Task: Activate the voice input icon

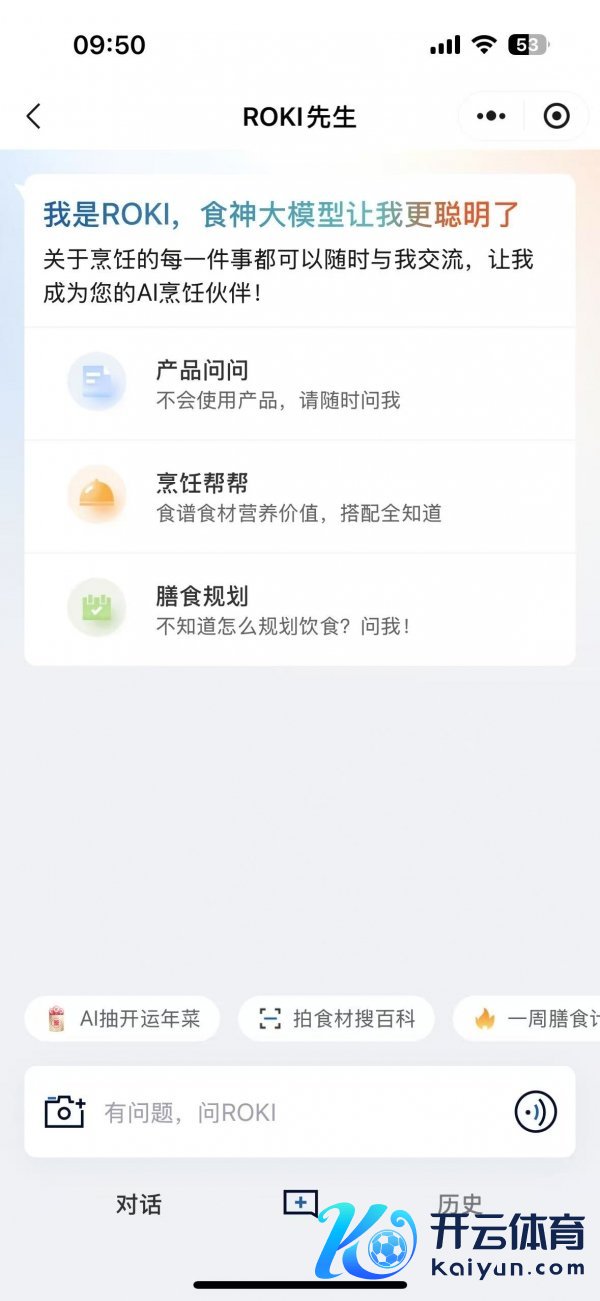Action: [x=535, y=1111]
